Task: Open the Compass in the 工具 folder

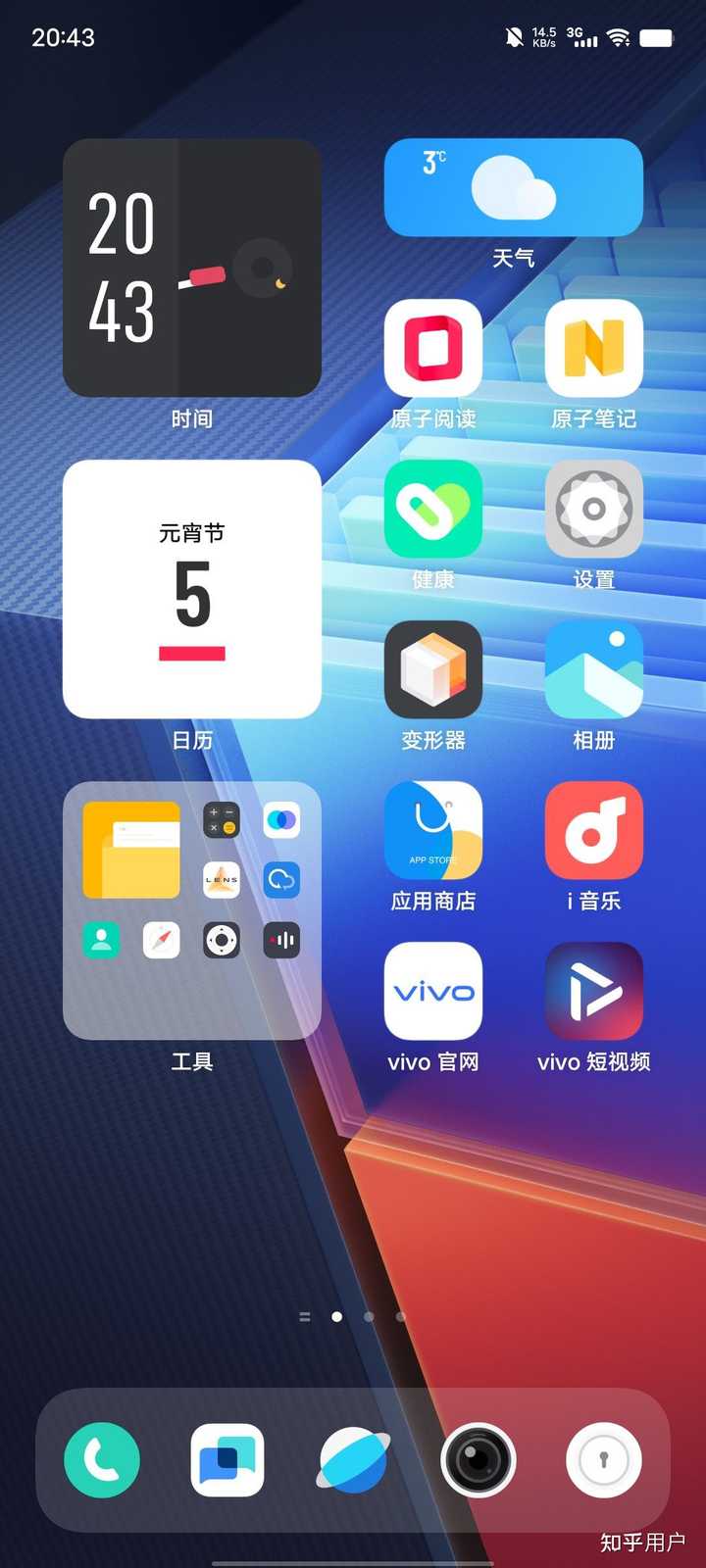Action: tap(162, 940)
